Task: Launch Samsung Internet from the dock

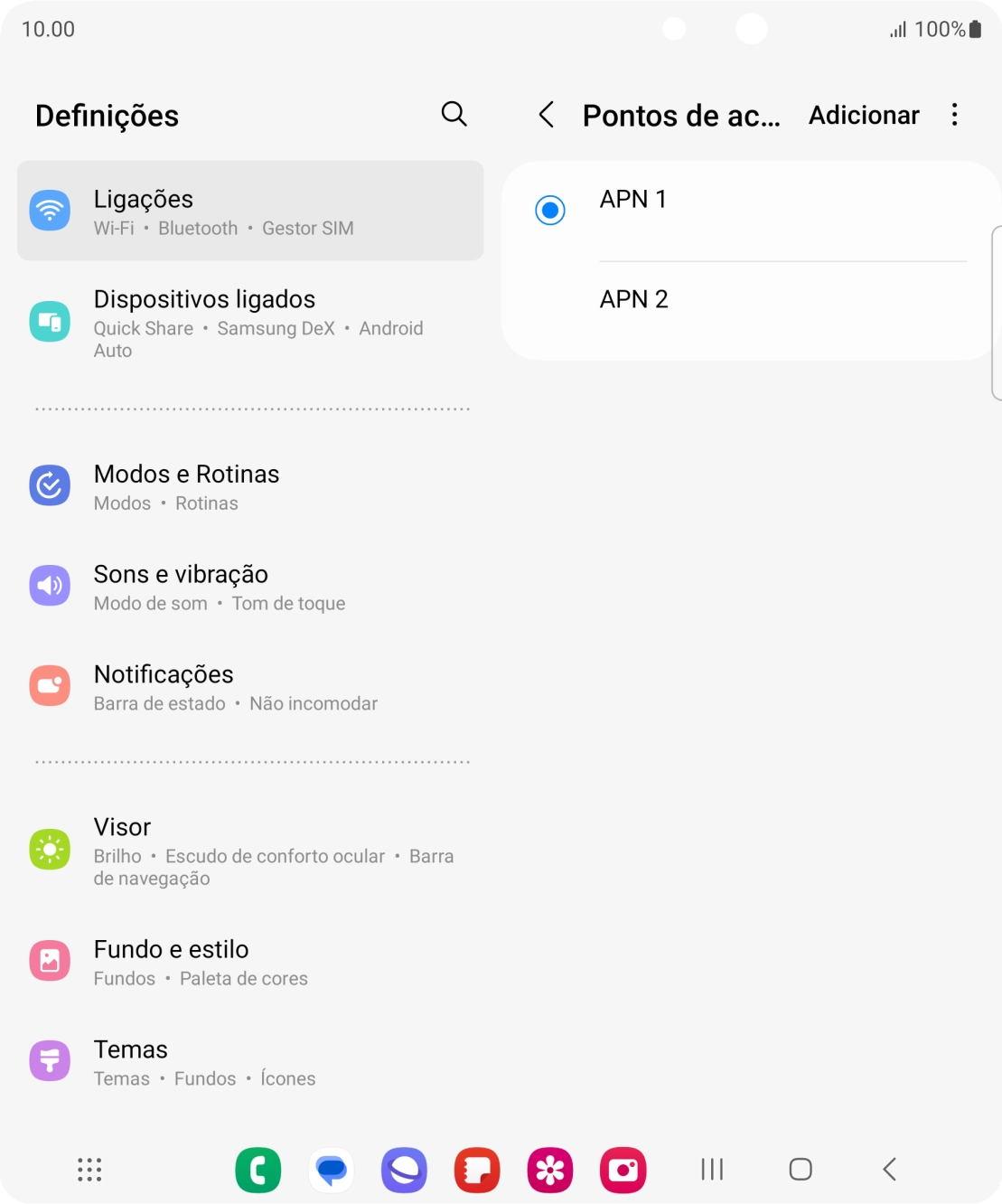Action: [404, 1169]
